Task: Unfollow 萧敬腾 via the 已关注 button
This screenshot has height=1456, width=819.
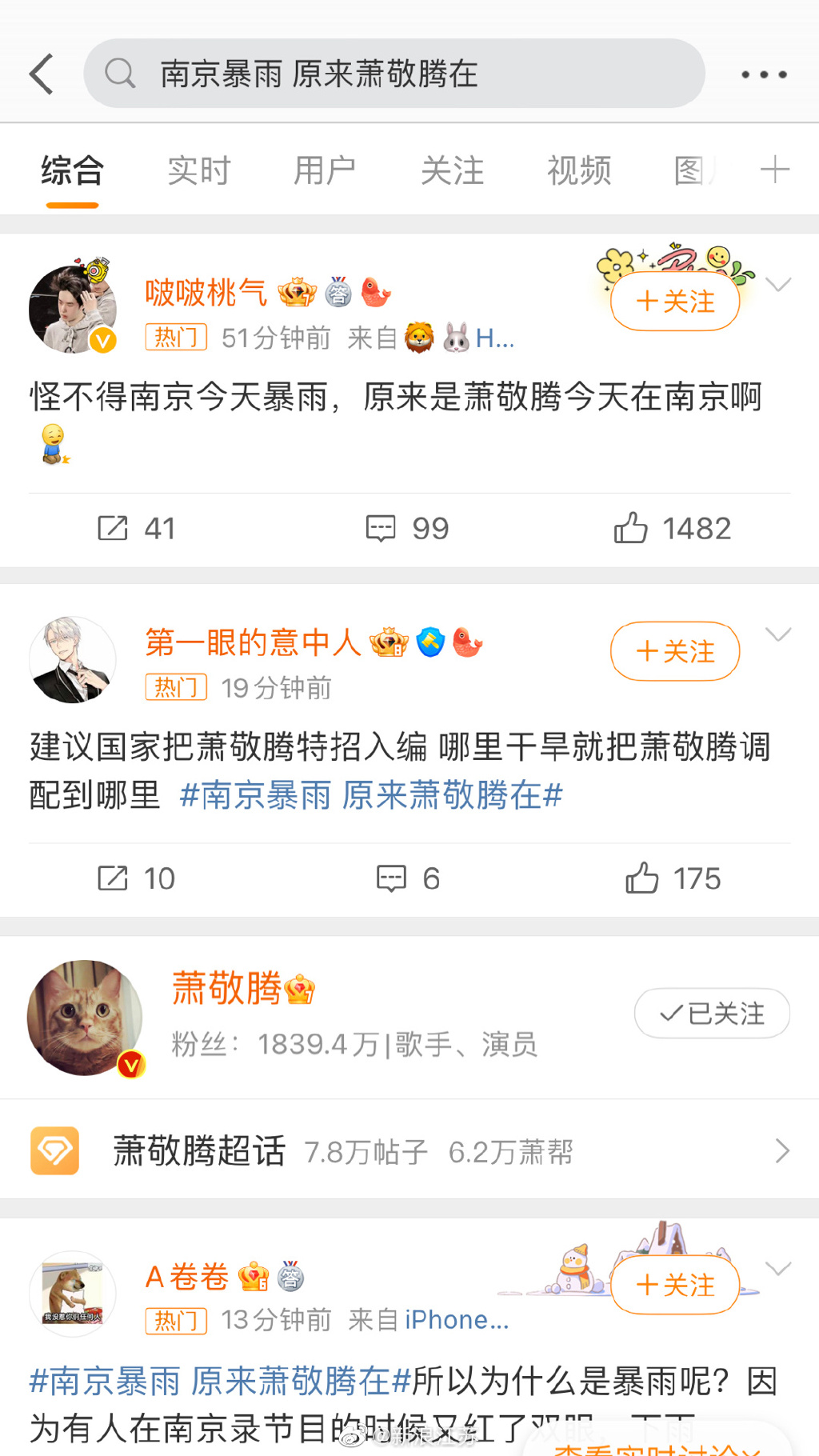Action: click(x=711, y=1013)
